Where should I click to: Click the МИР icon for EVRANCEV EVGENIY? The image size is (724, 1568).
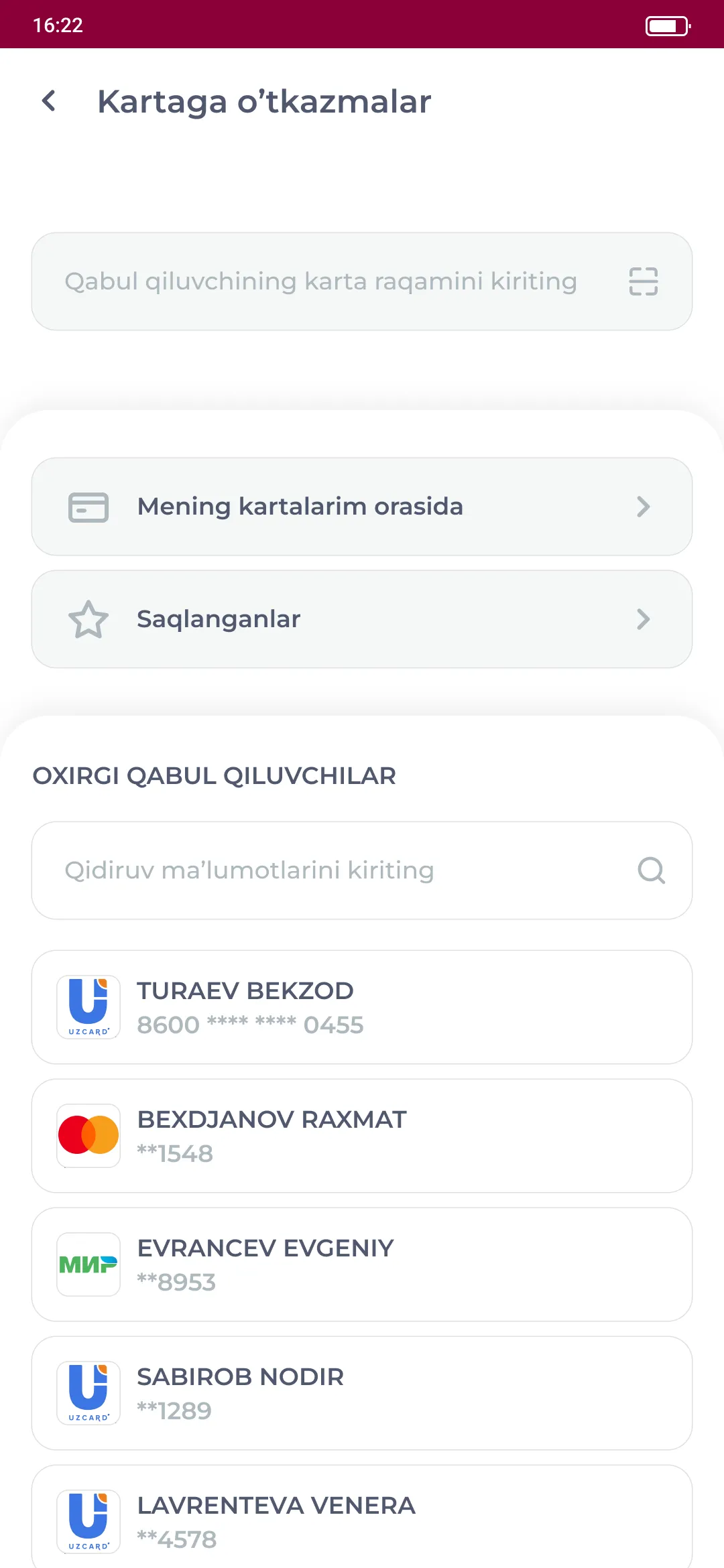click(x=89, y=1264)
